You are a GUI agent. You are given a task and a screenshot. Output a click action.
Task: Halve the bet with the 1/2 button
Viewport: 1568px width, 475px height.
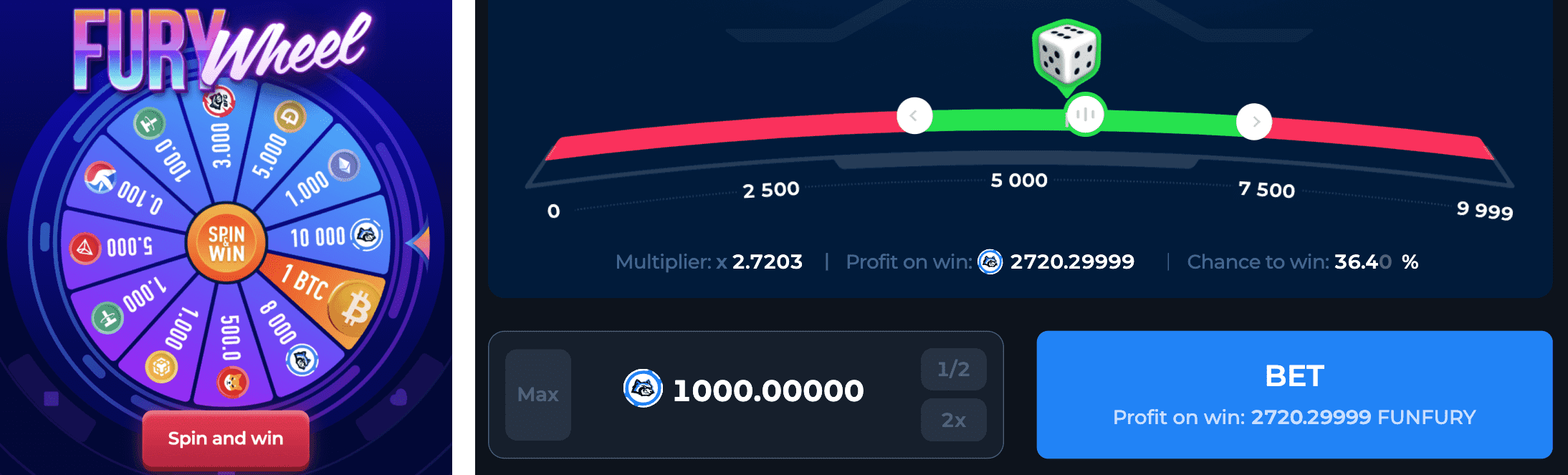click(x=953, y=369)
